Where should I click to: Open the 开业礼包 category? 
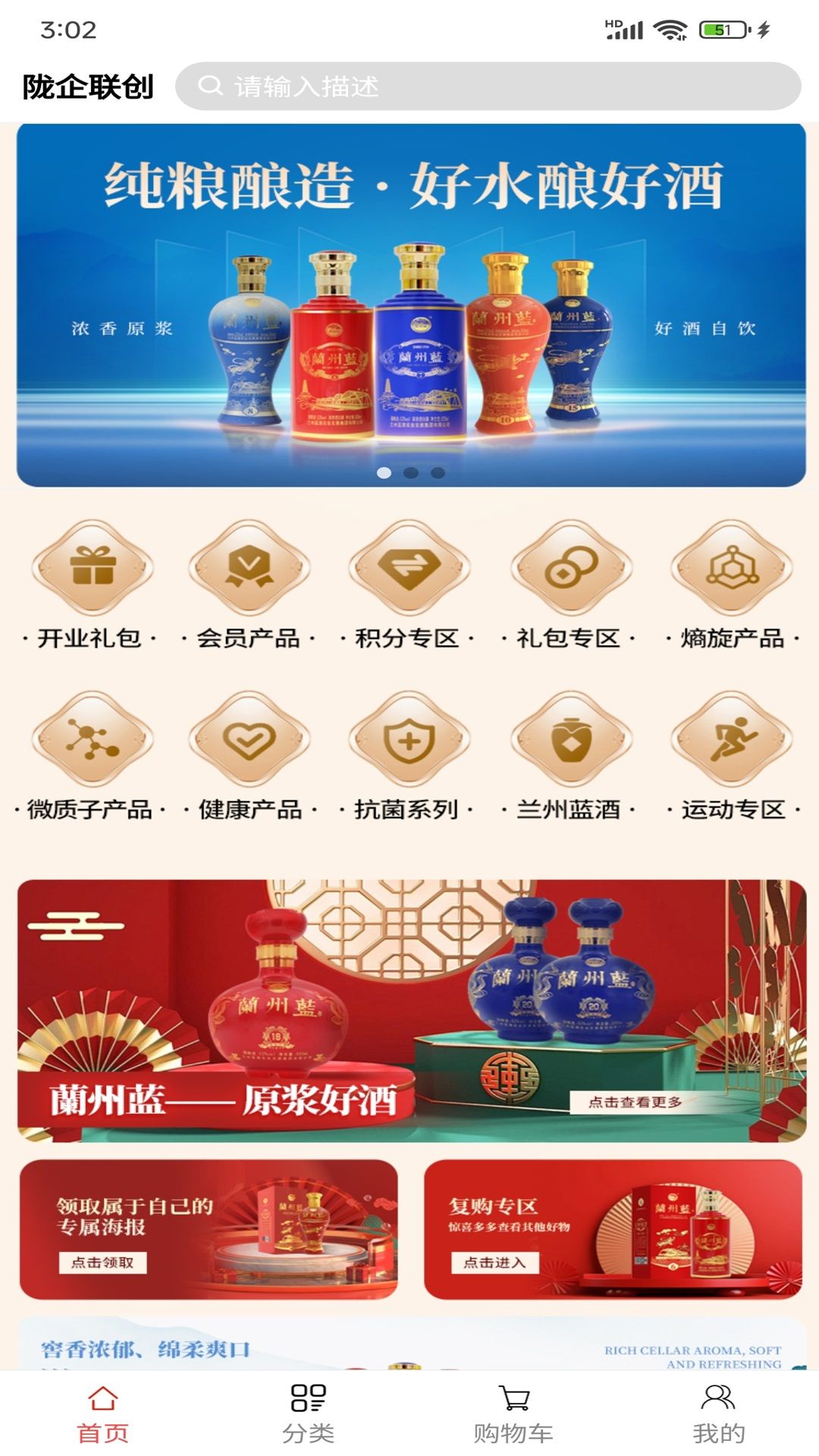point(91,585)
